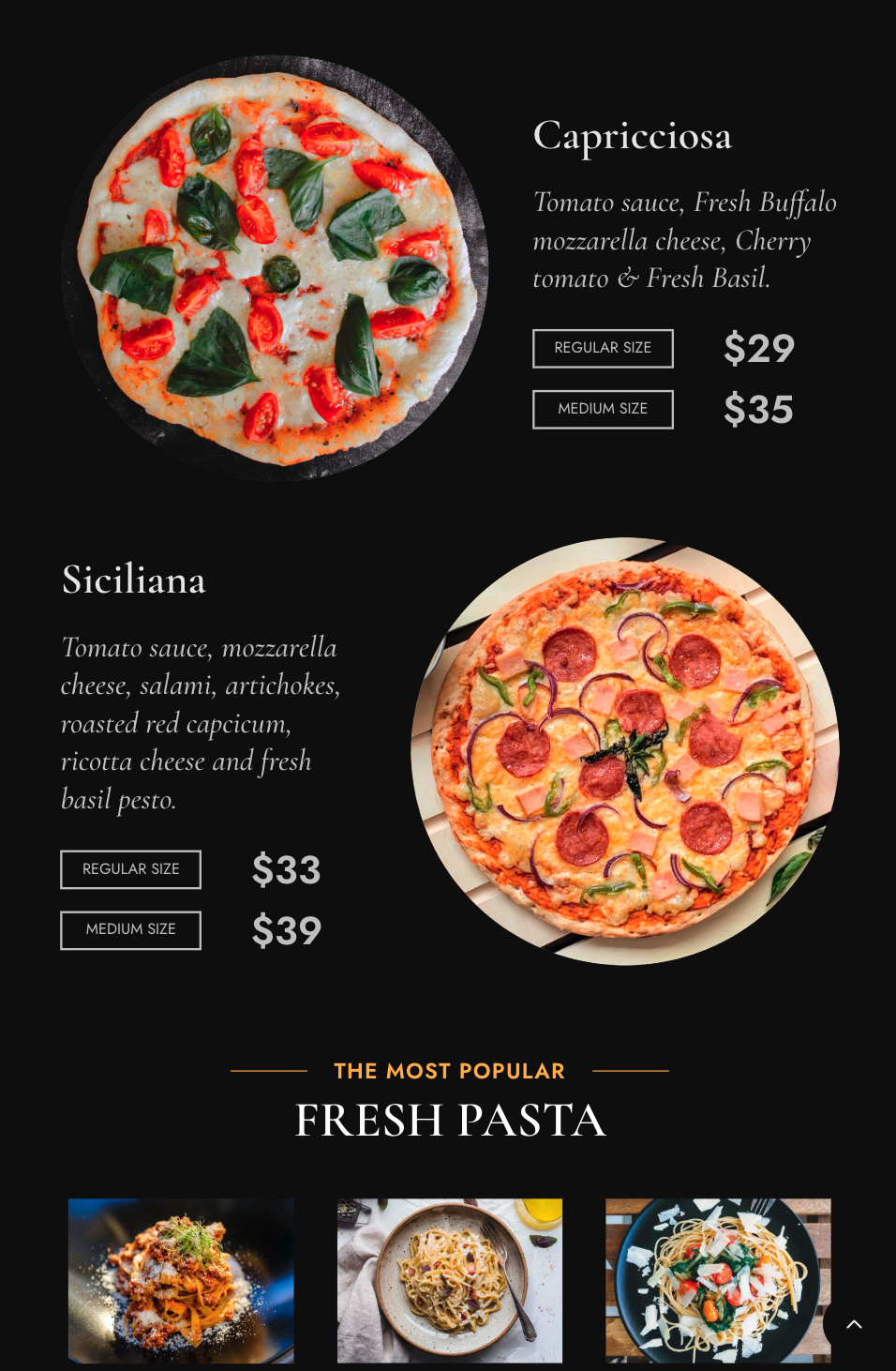This screenshot has width=896, height=1371.
Task: Select Medium Size for the Siciliana pizza
Action: click(130, 929)
